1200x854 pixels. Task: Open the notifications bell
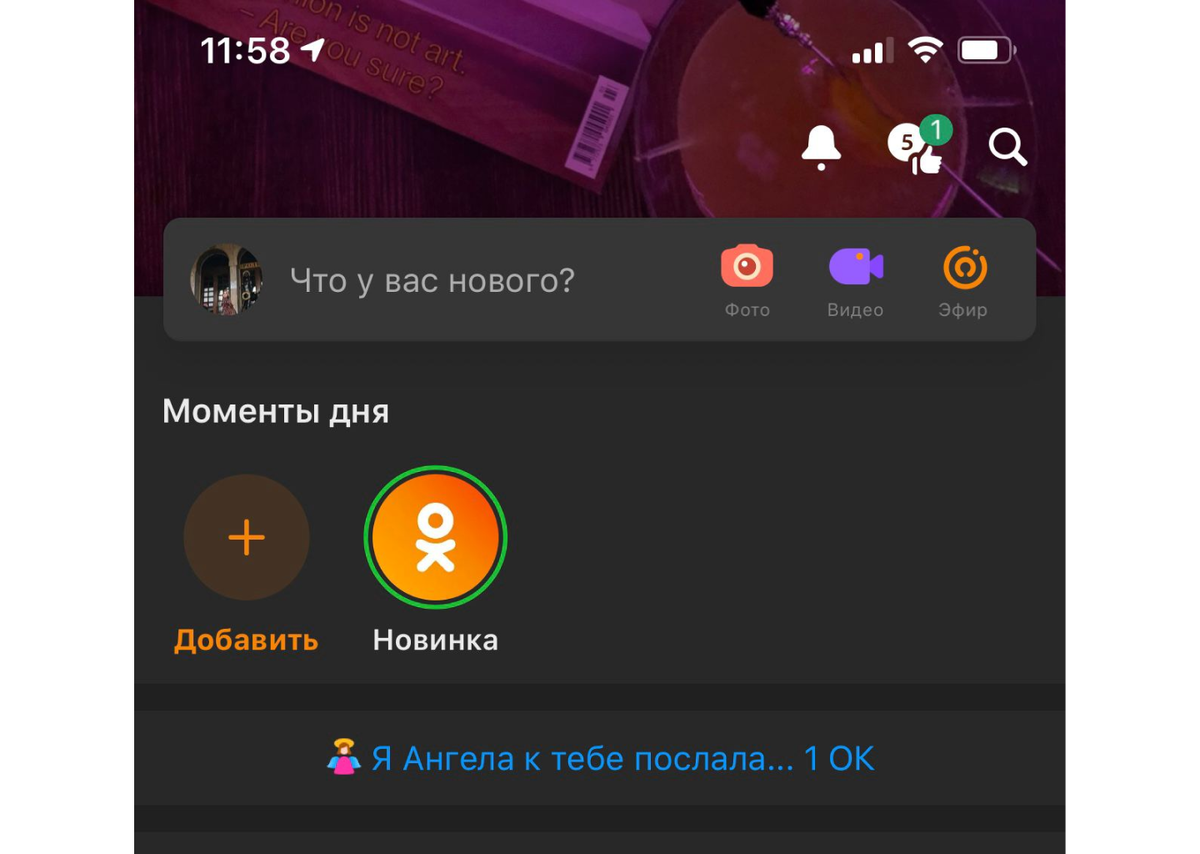[821, 148]
